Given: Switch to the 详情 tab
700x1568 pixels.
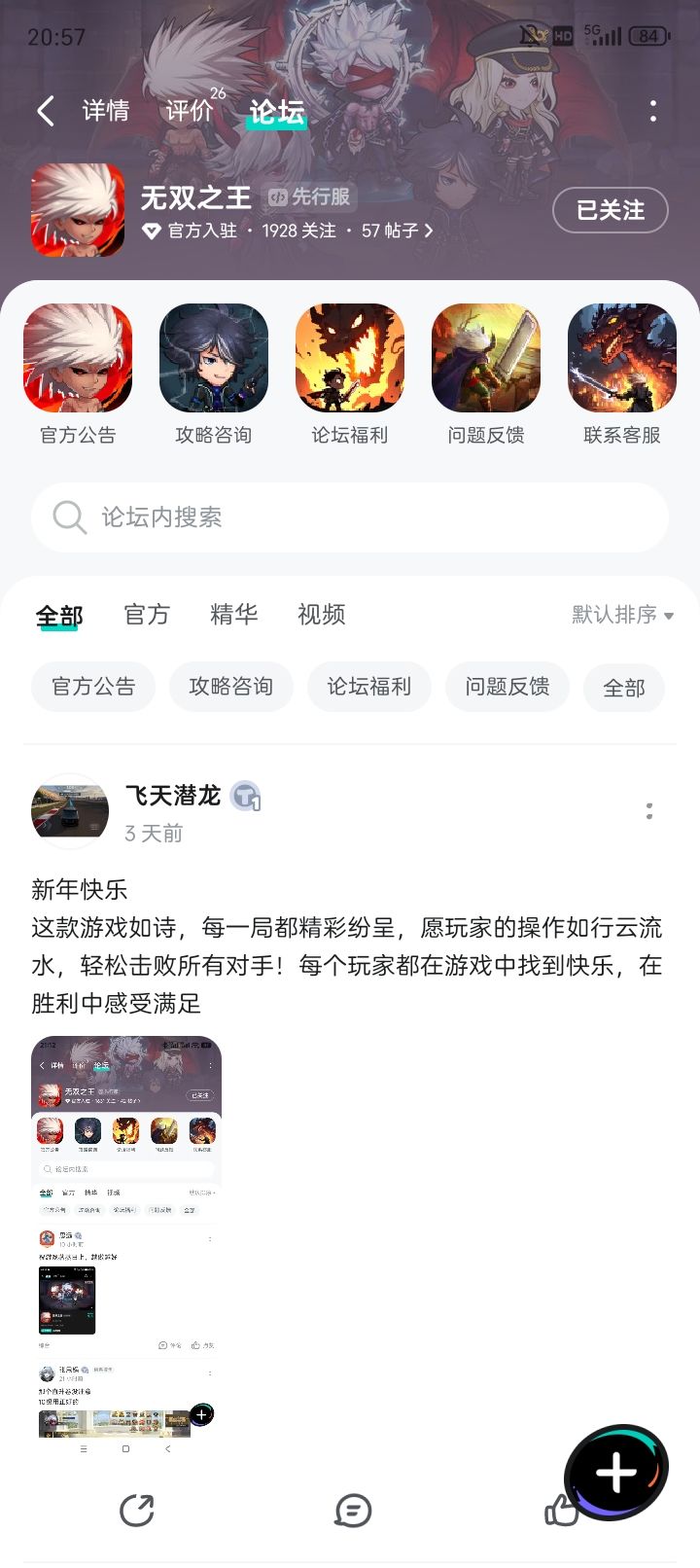Looking at the screenshot, I should click(x=106, y=111).
